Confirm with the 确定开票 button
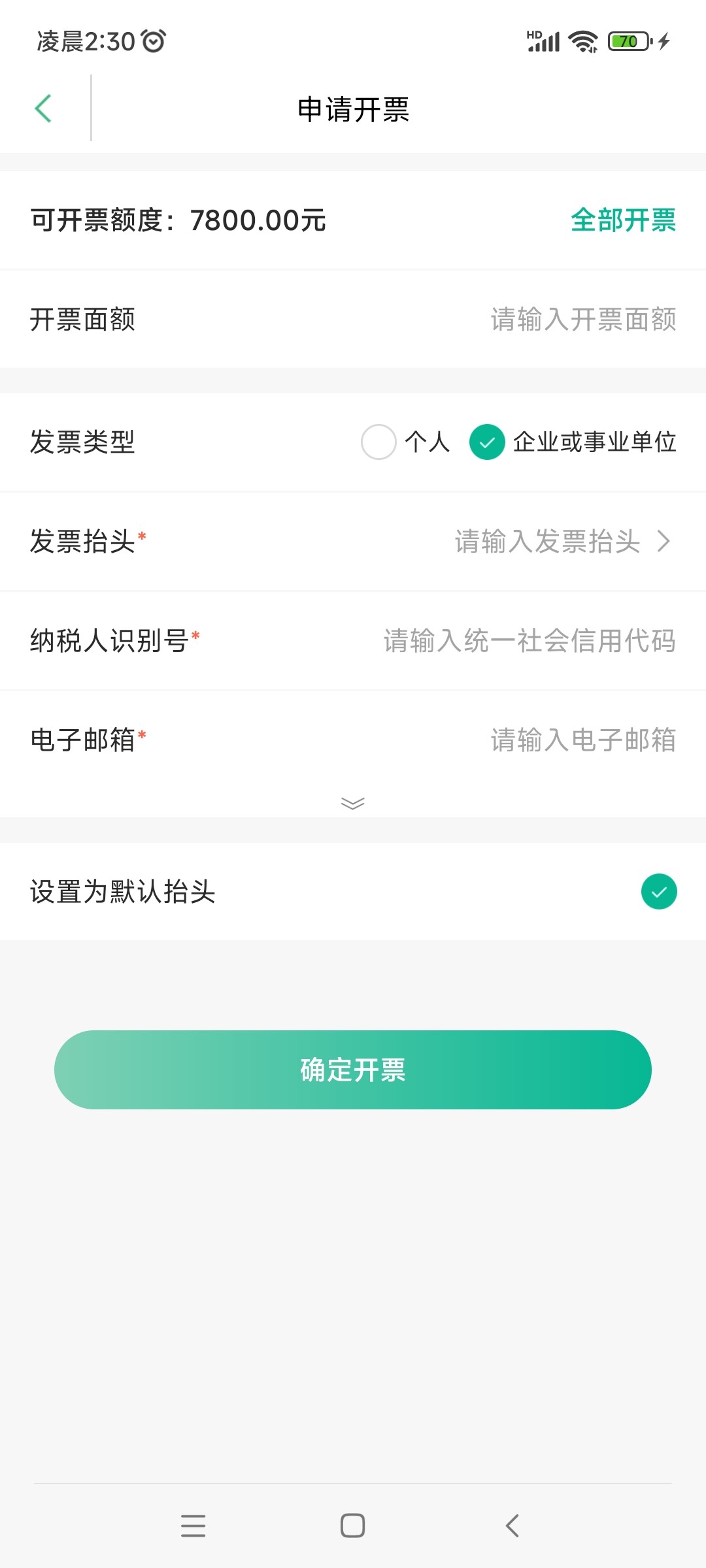 tap(353, 1070)
